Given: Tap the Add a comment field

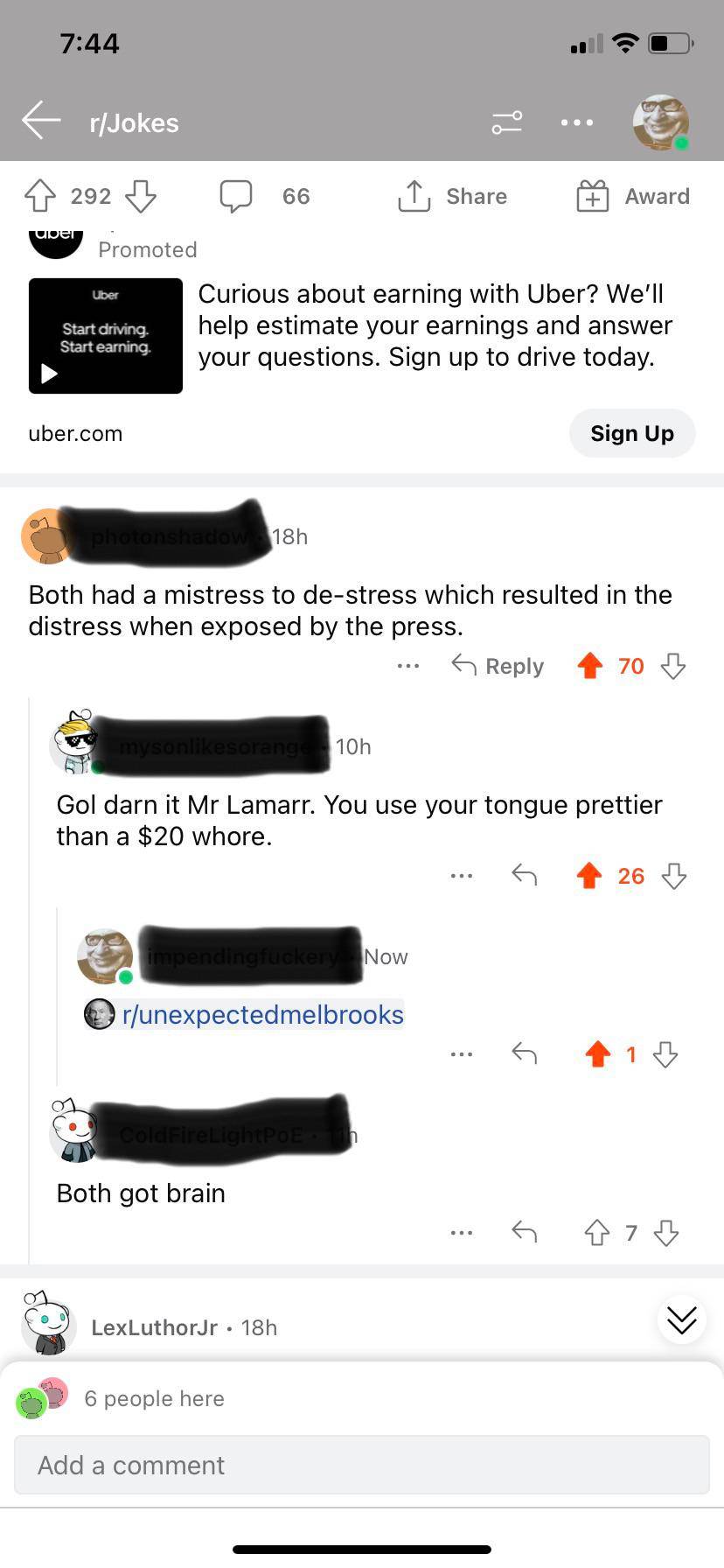Looking at the screenshot, I should pyautogui.click(x=361, y=1465).
